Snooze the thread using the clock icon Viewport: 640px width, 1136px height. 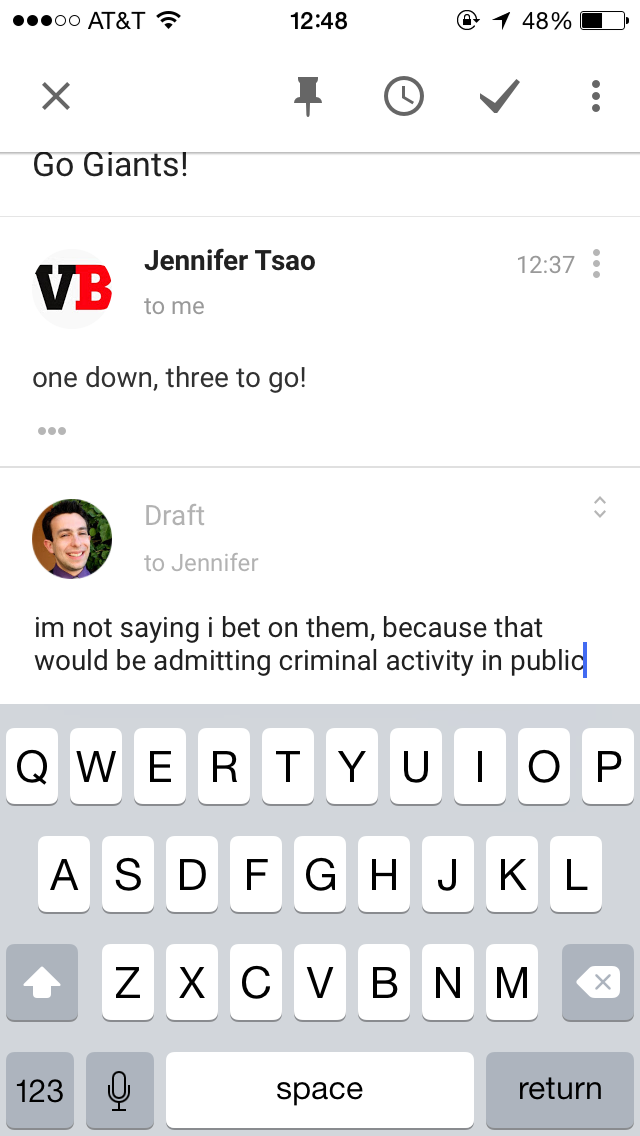[x=404, y=96]
